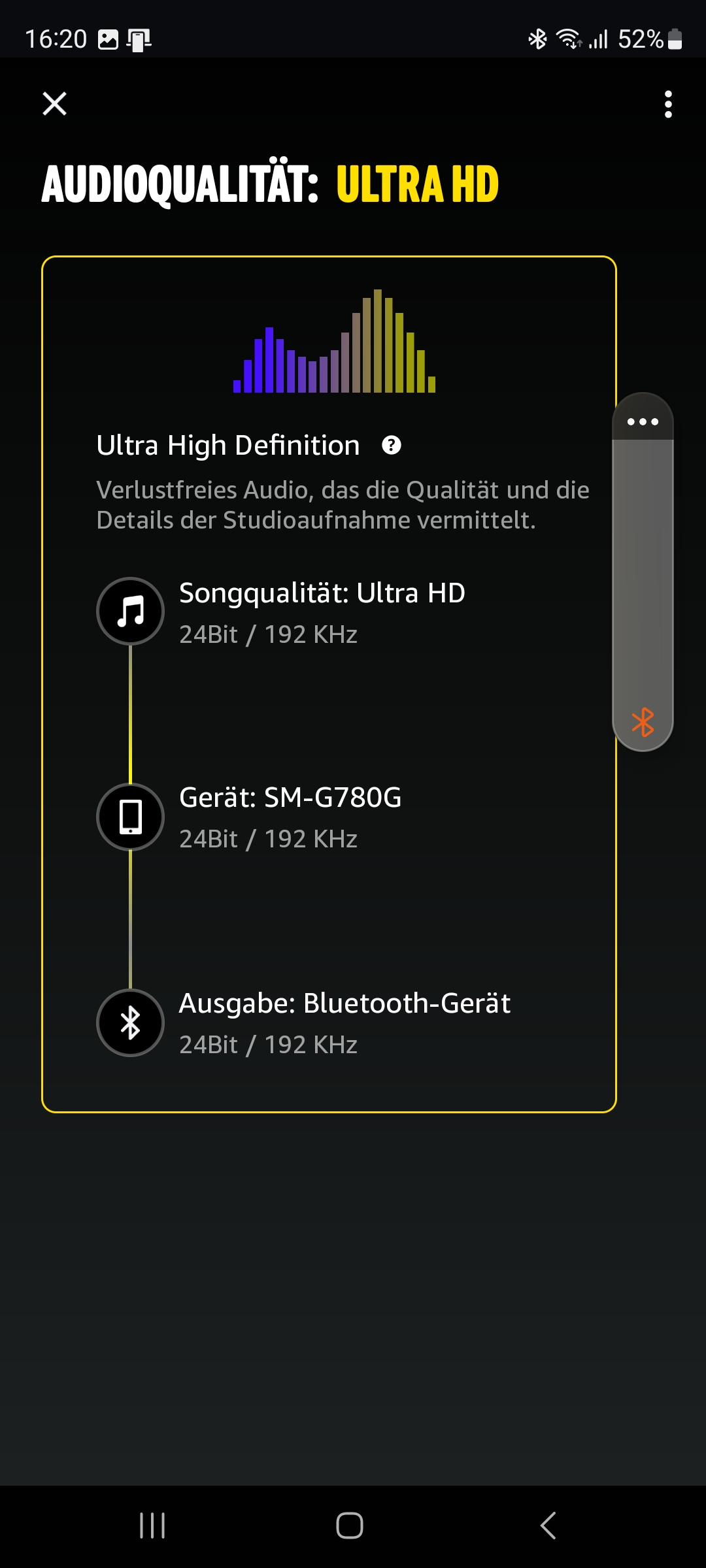
Task: Expand the floating side panel dots
Action: (643, 421)
